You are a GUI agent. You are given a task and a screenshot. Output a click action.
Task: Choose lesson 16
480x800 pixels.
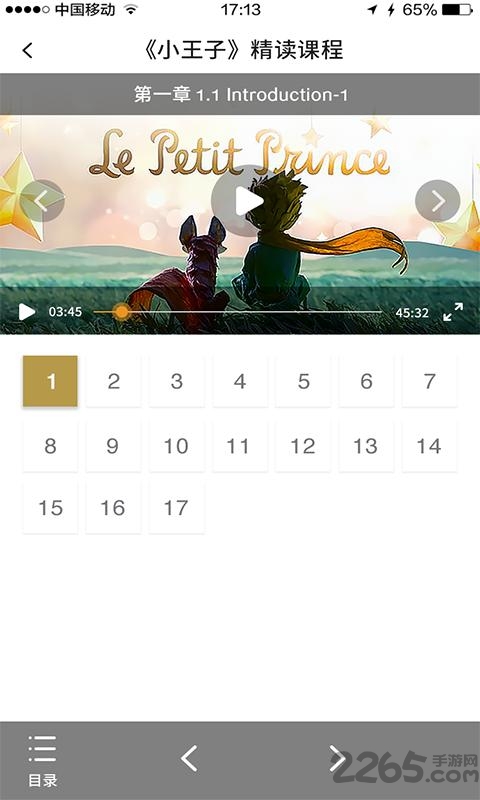tap(113, 508)
